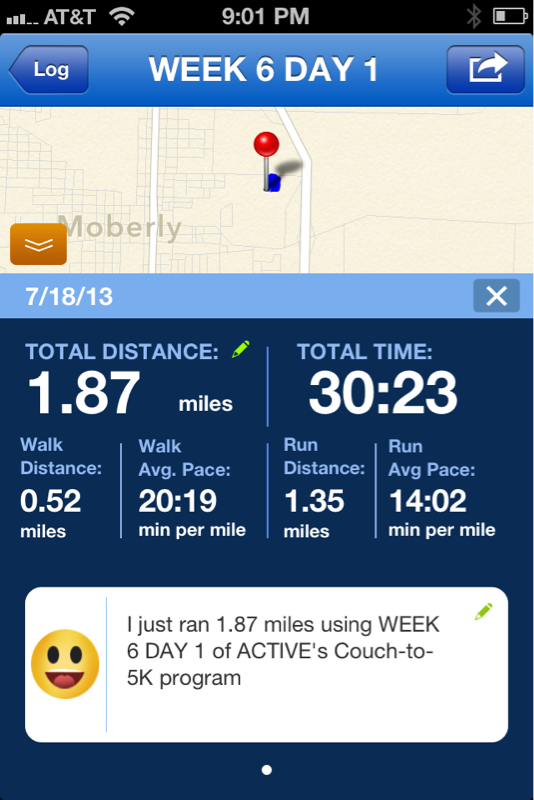Edit total distance with the green pencil
The width and height of the screenshot is (534, 800).
coord(241,349)
